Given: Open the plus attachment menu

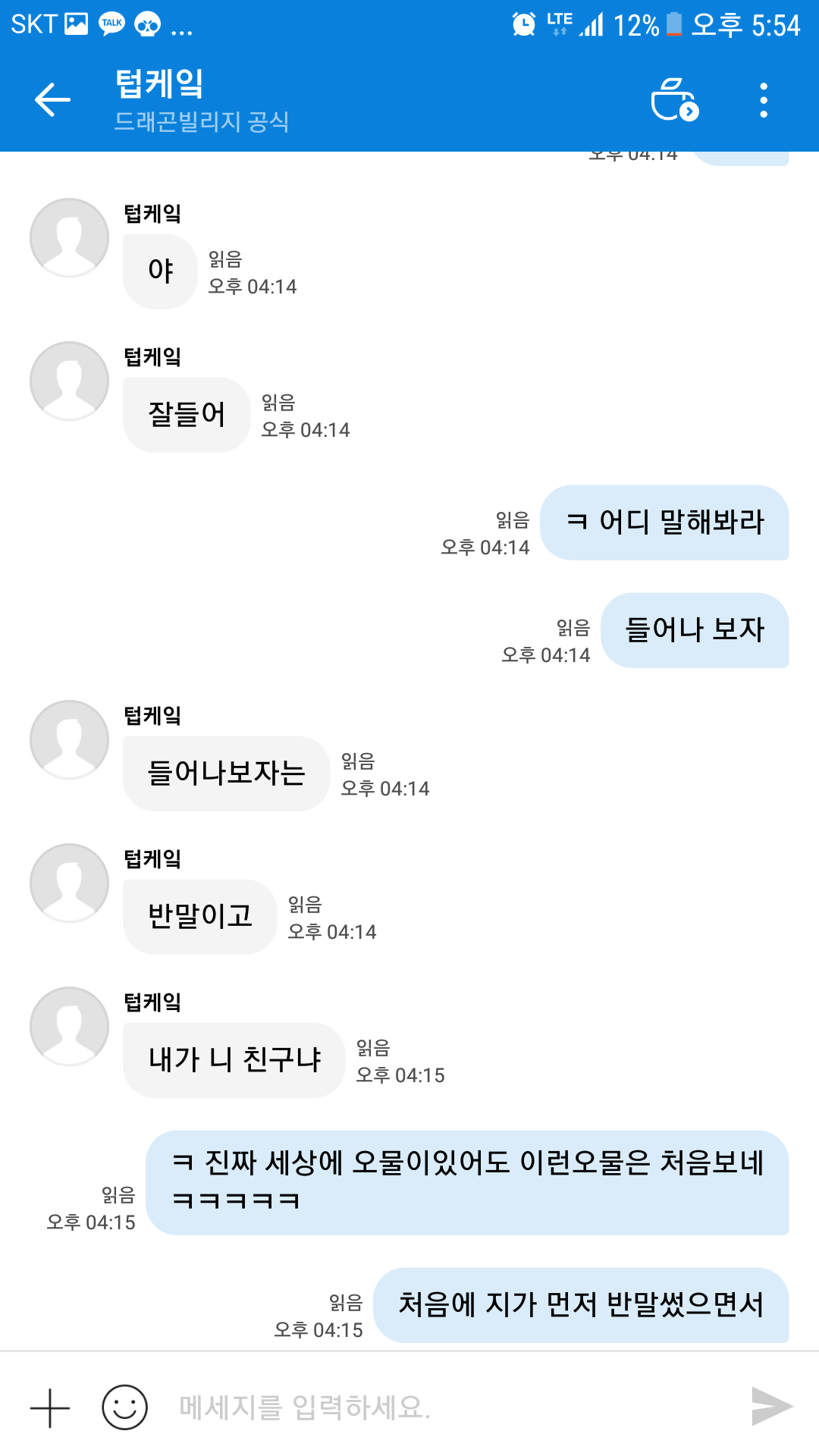Looking at the screenshot, I should [50, 1408].
